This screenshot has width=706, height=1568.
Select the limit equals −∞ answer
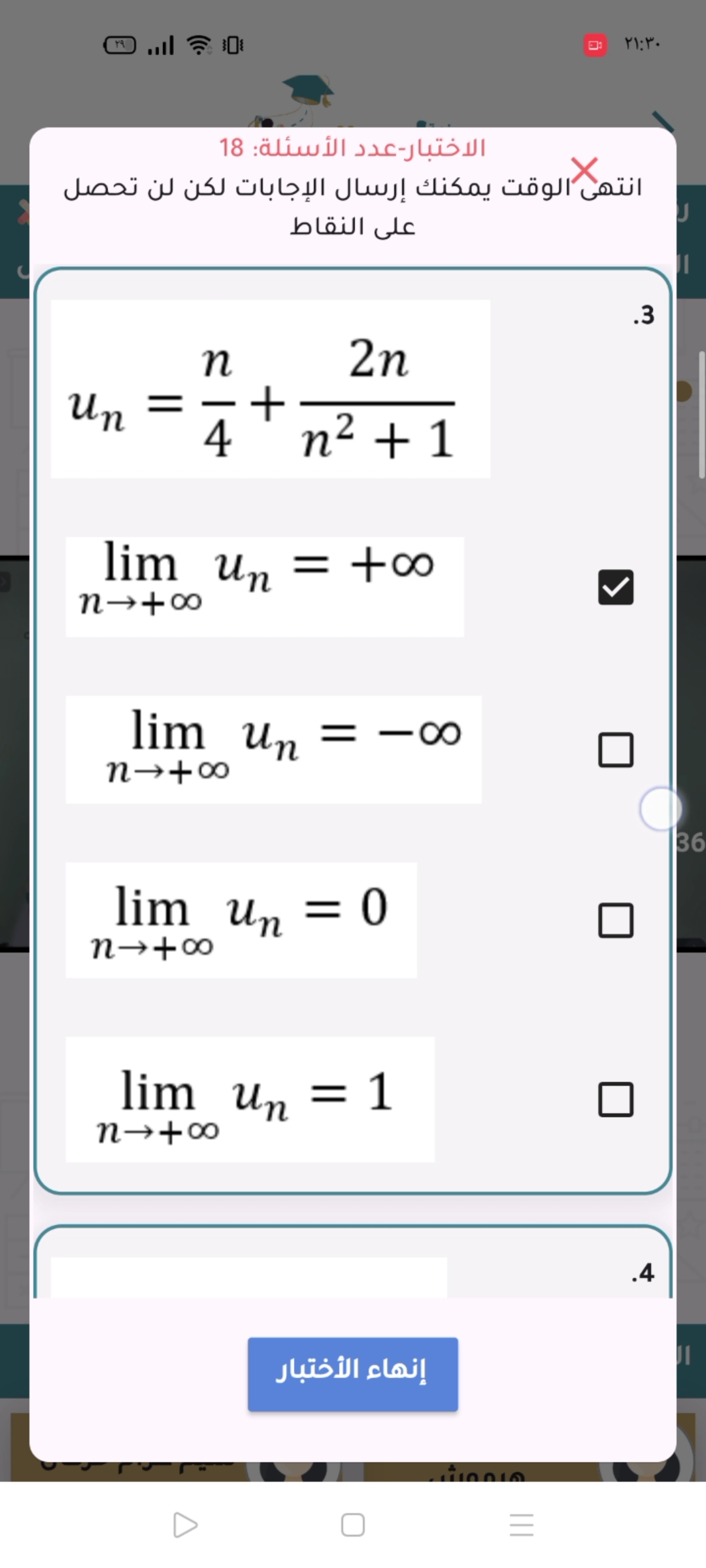point(615,749)
